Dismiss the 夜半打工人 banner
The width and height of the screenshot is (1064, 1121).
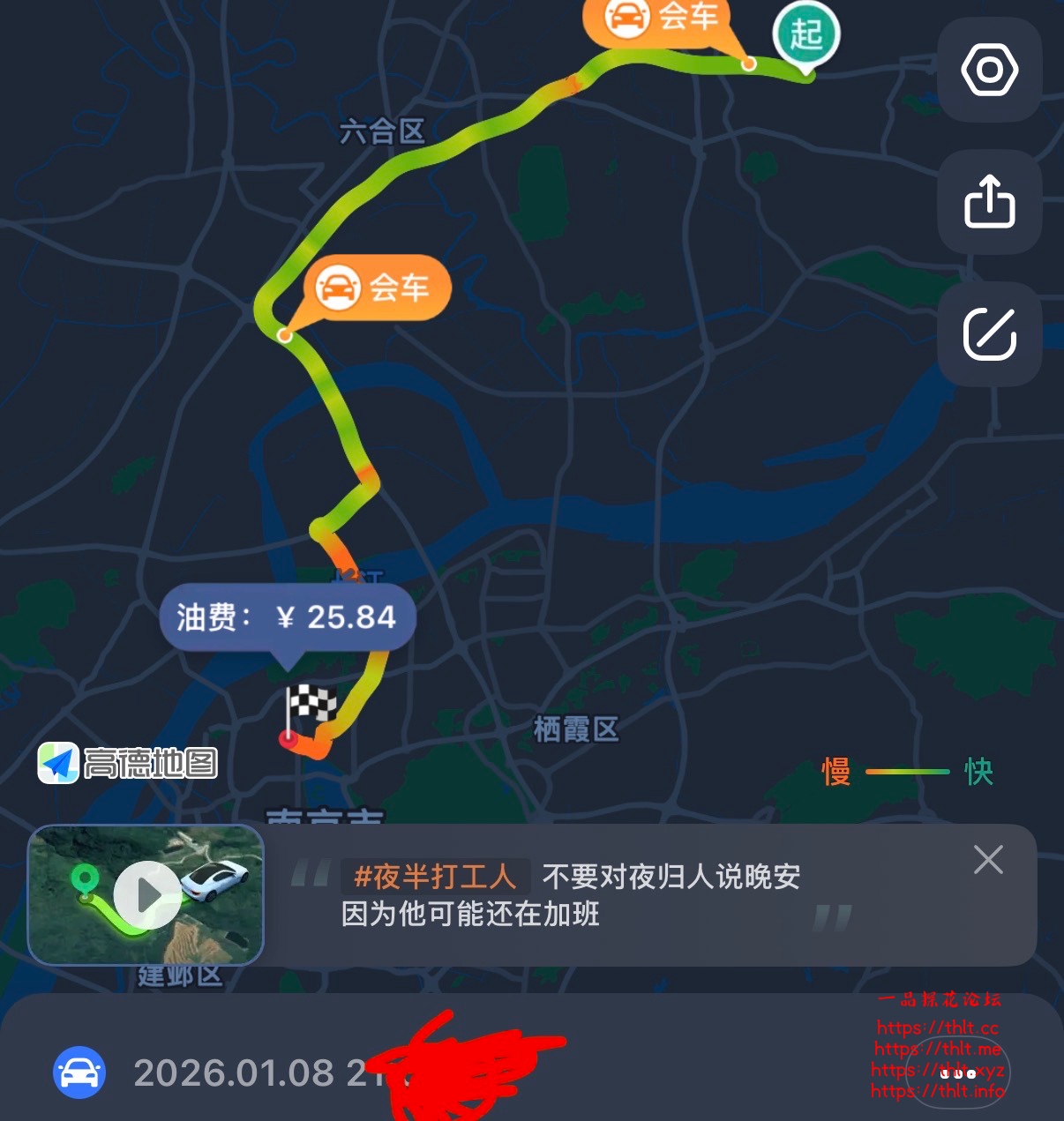coord(988,859)
